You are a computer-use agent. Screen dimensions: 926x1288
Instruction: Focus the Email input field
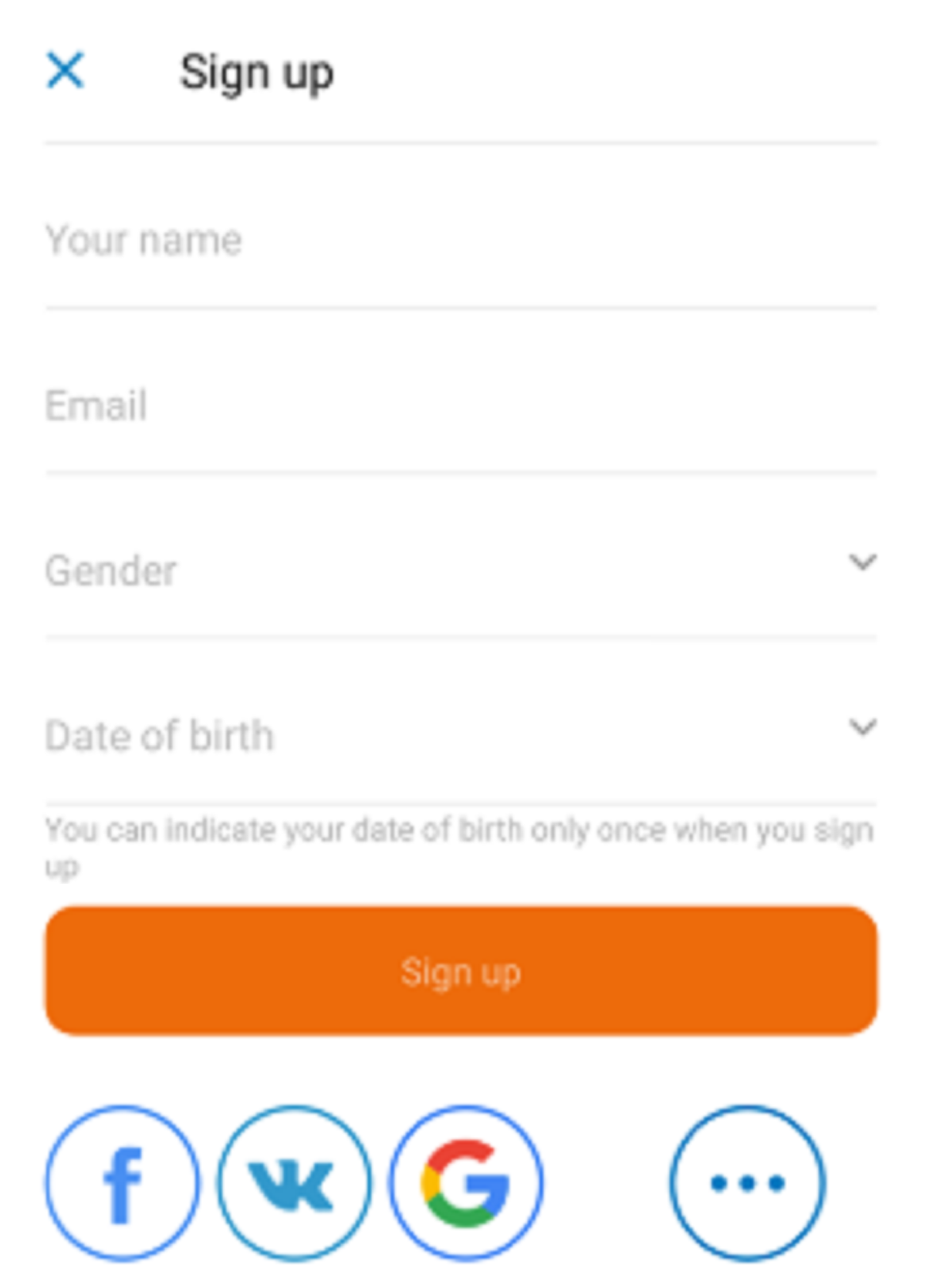[460, 406]
